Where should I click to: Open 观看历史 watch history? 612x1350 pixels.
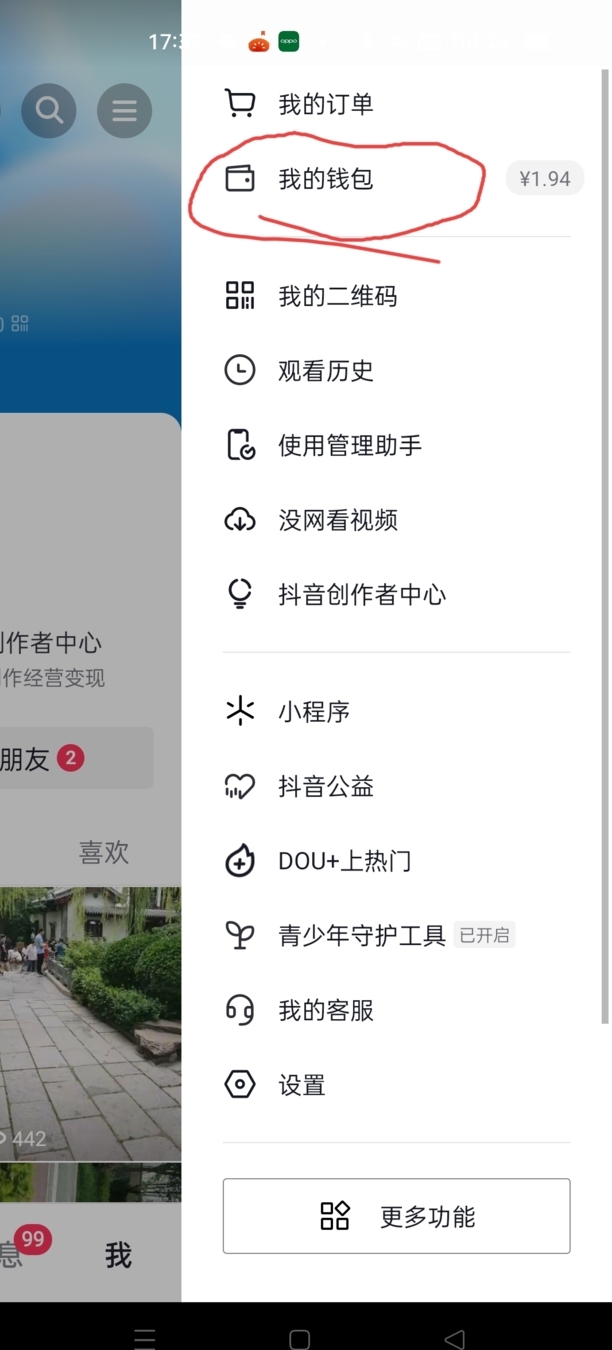(325, 371)
